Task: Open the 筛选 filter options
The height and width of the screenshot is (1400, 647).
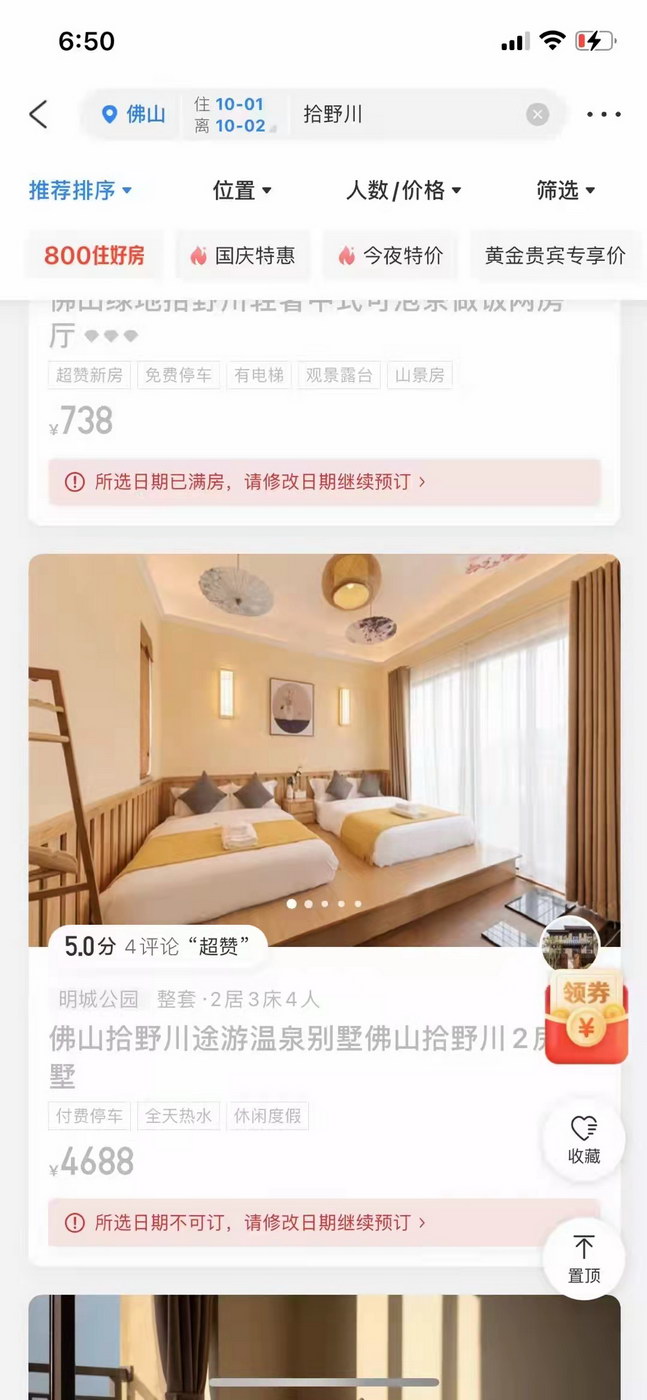Action: pyautogui.click(x=566, y=190)
